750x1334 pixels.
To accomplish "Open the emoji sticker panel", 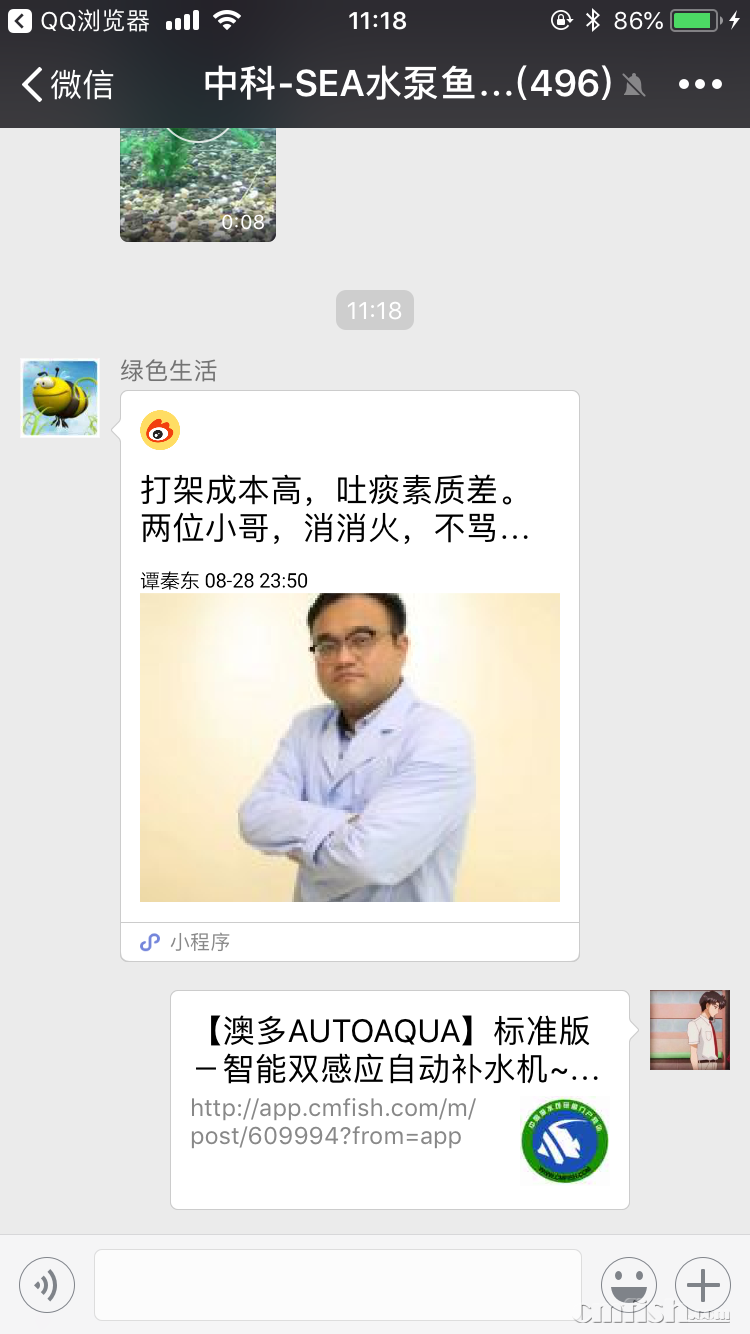I will tap(629, 1284).
